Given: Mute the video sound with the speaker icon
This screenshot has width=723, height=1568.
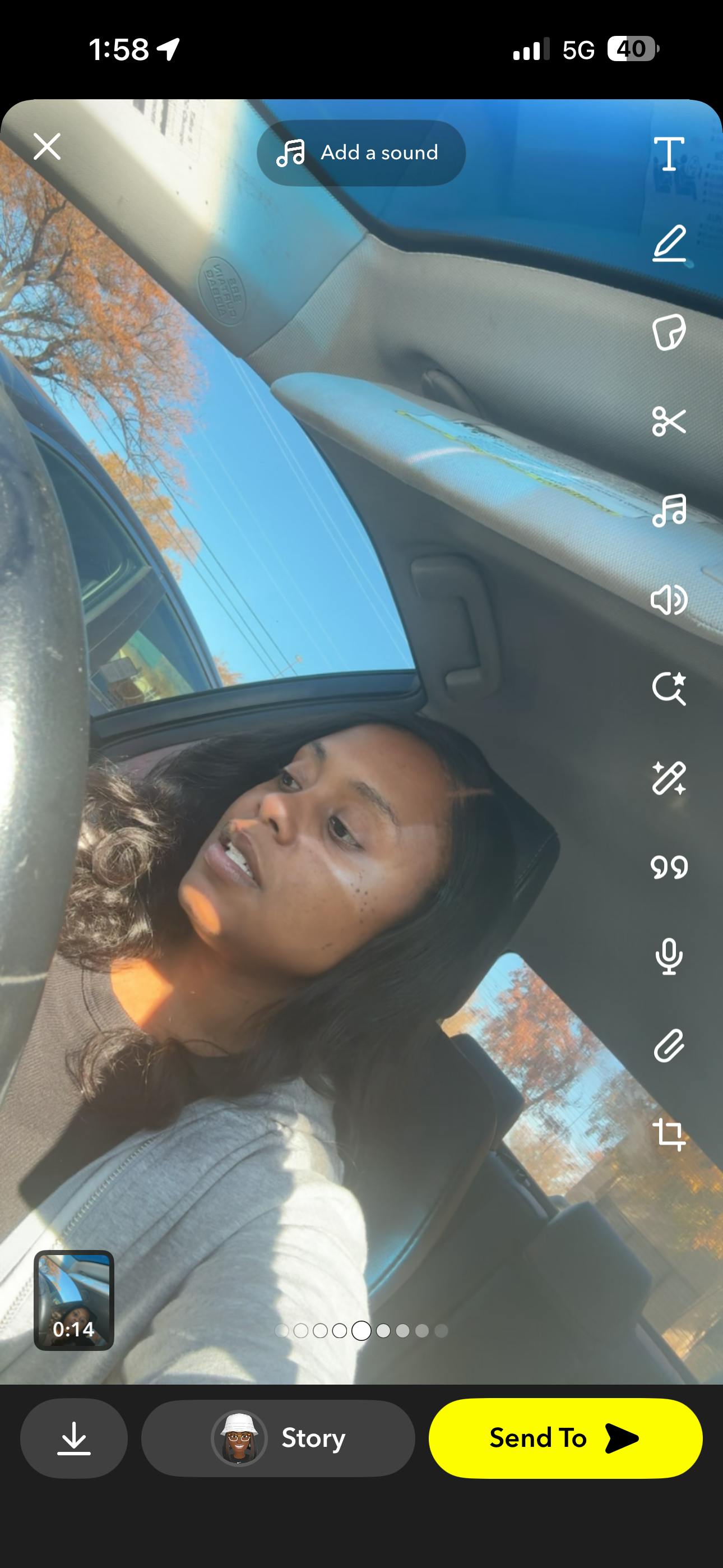Looking at the screenshot, I should 669,599.
